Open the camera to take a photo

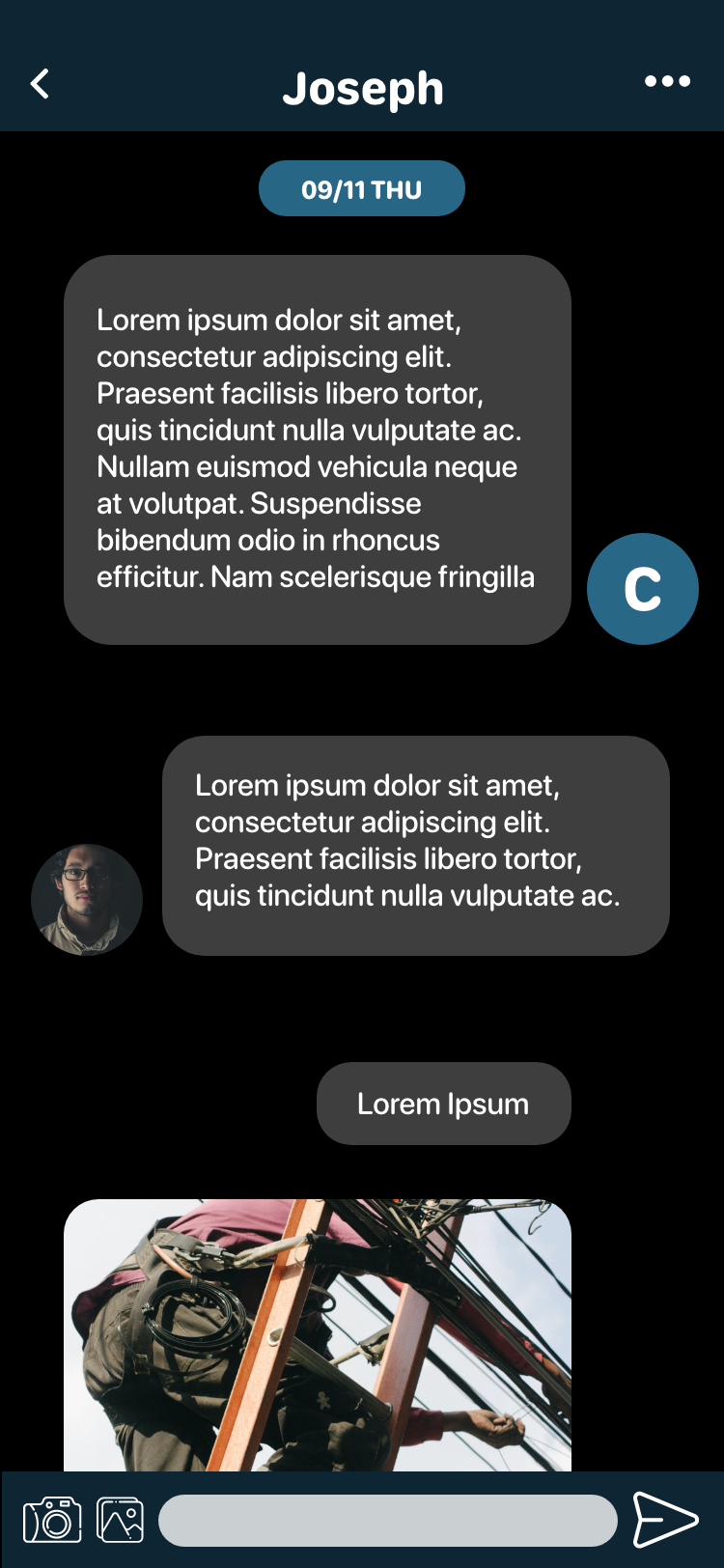pyautogui.click(x=52, y=1520)
